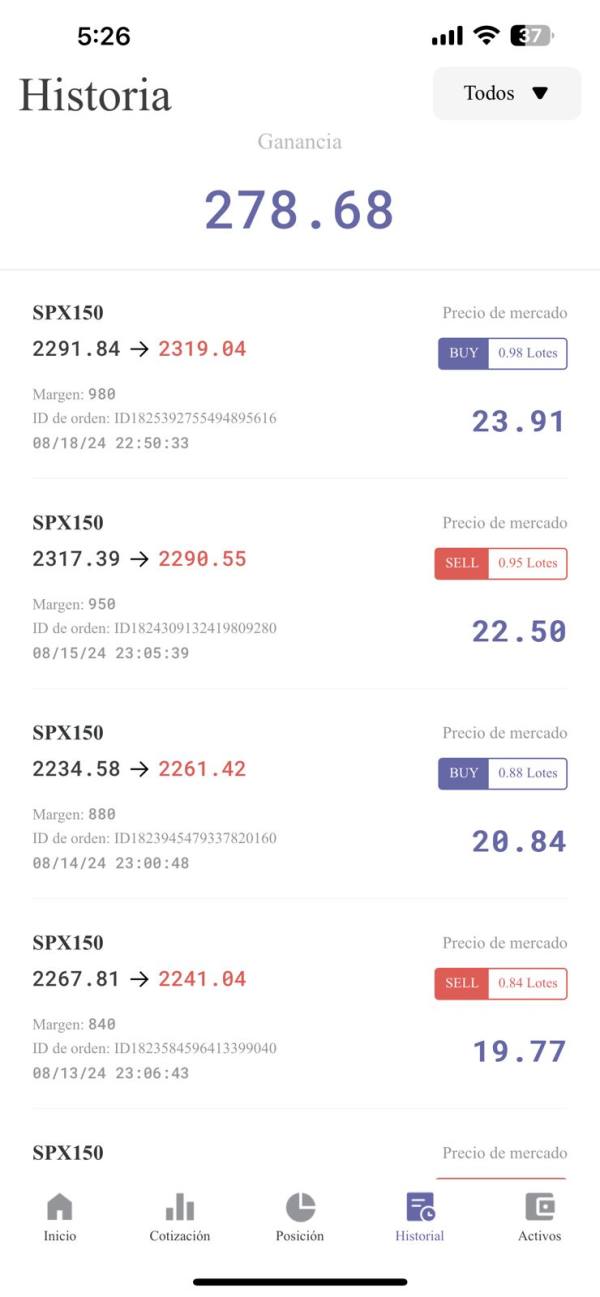Switch to the Inicio tab
This screenshot has width=600, height=1297.
pos(60,1217)
